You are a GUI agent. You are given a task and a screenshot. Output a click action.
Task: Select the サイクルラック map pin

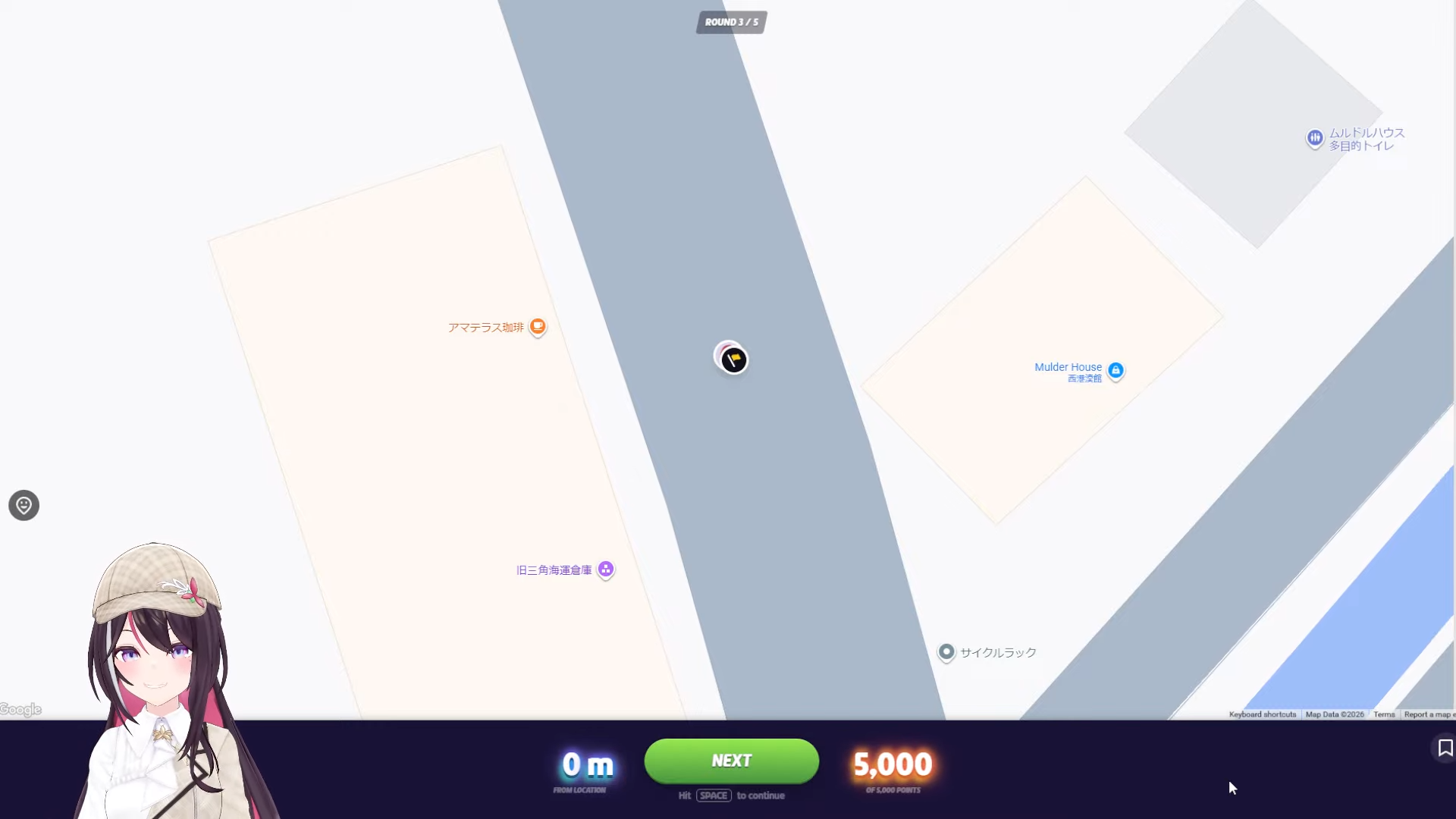pos(946,651)
